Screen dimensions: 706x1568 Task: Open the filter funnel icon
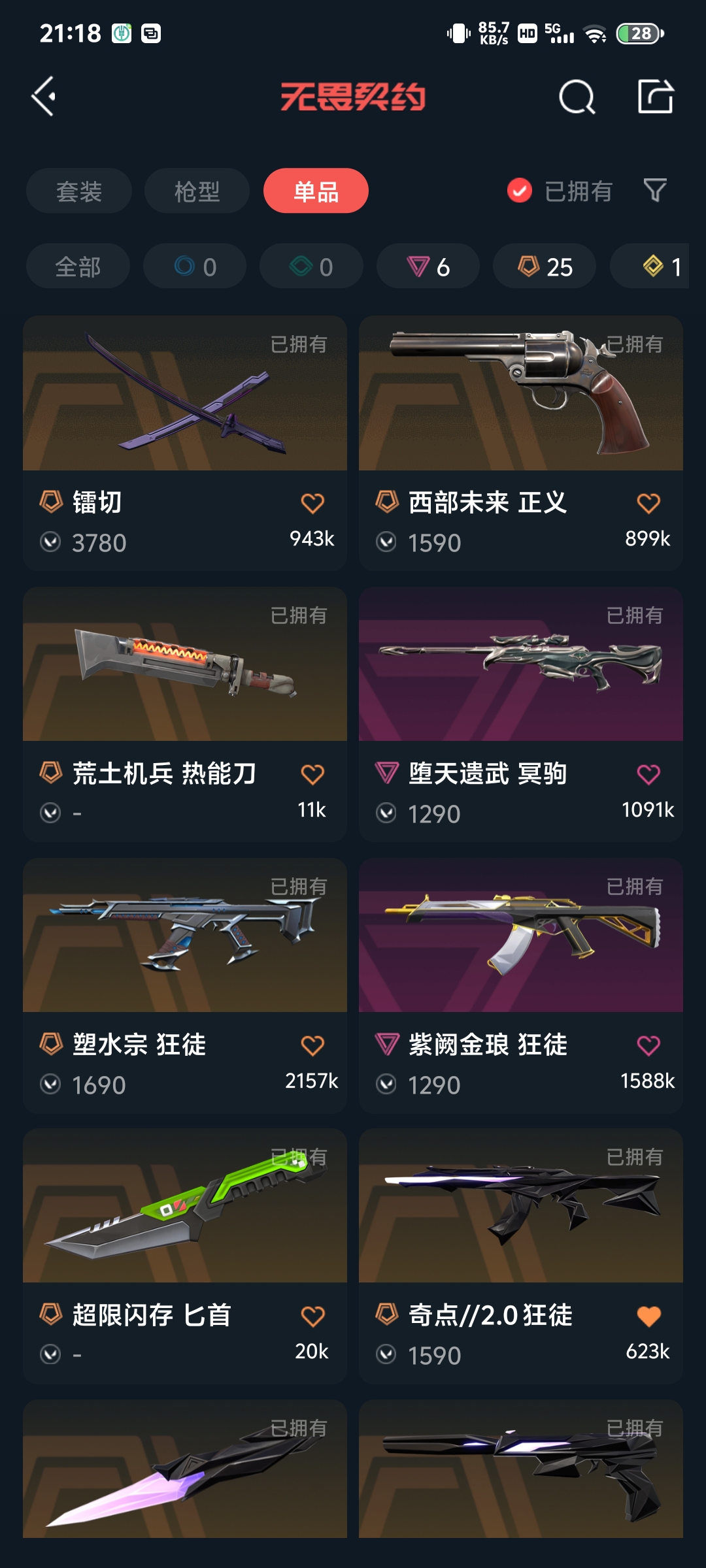[x=655, y=191]
